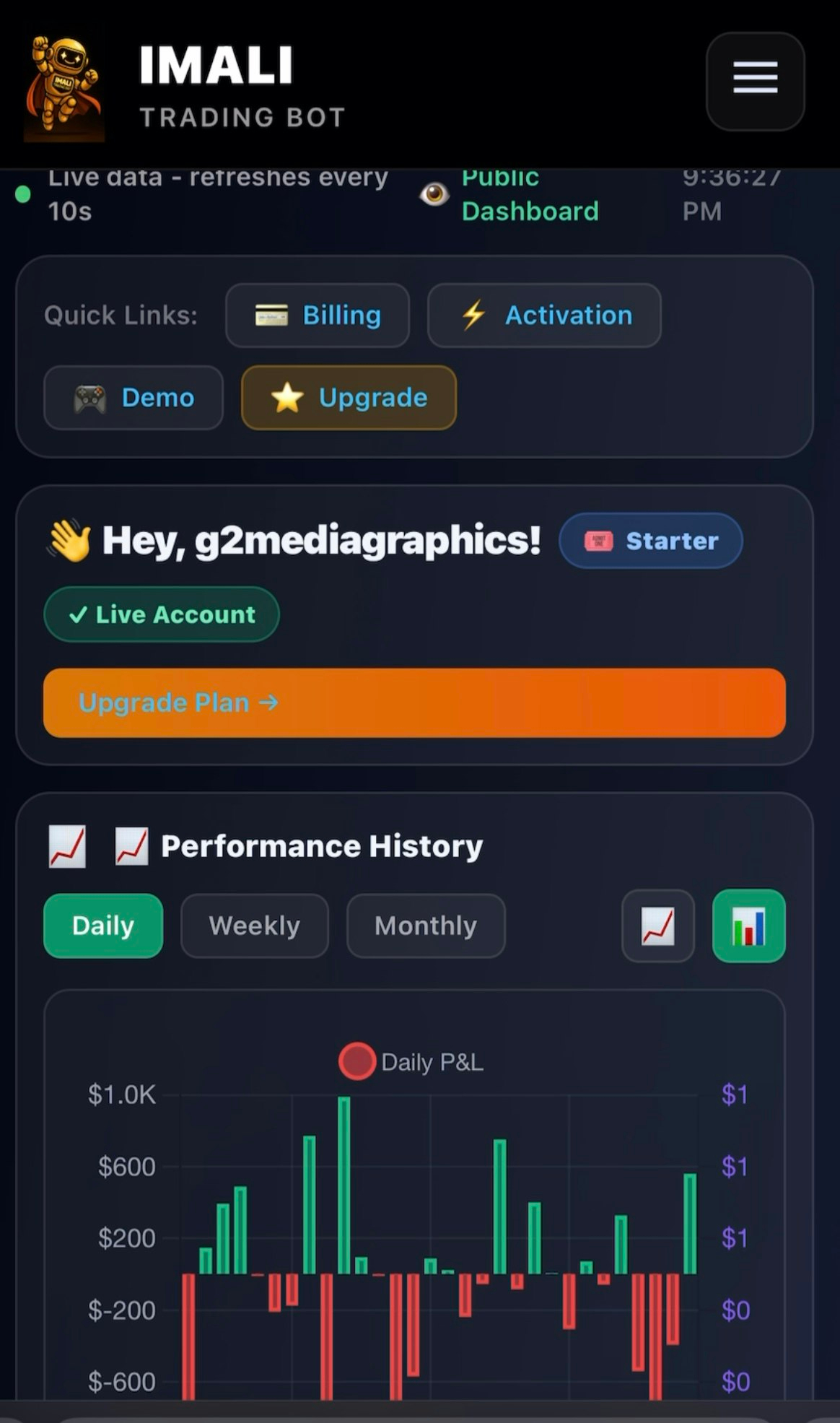Tap the Upgrade Plan button
Screen dimensions: 840x1423
pyautogui.click(x=414, y=702)
